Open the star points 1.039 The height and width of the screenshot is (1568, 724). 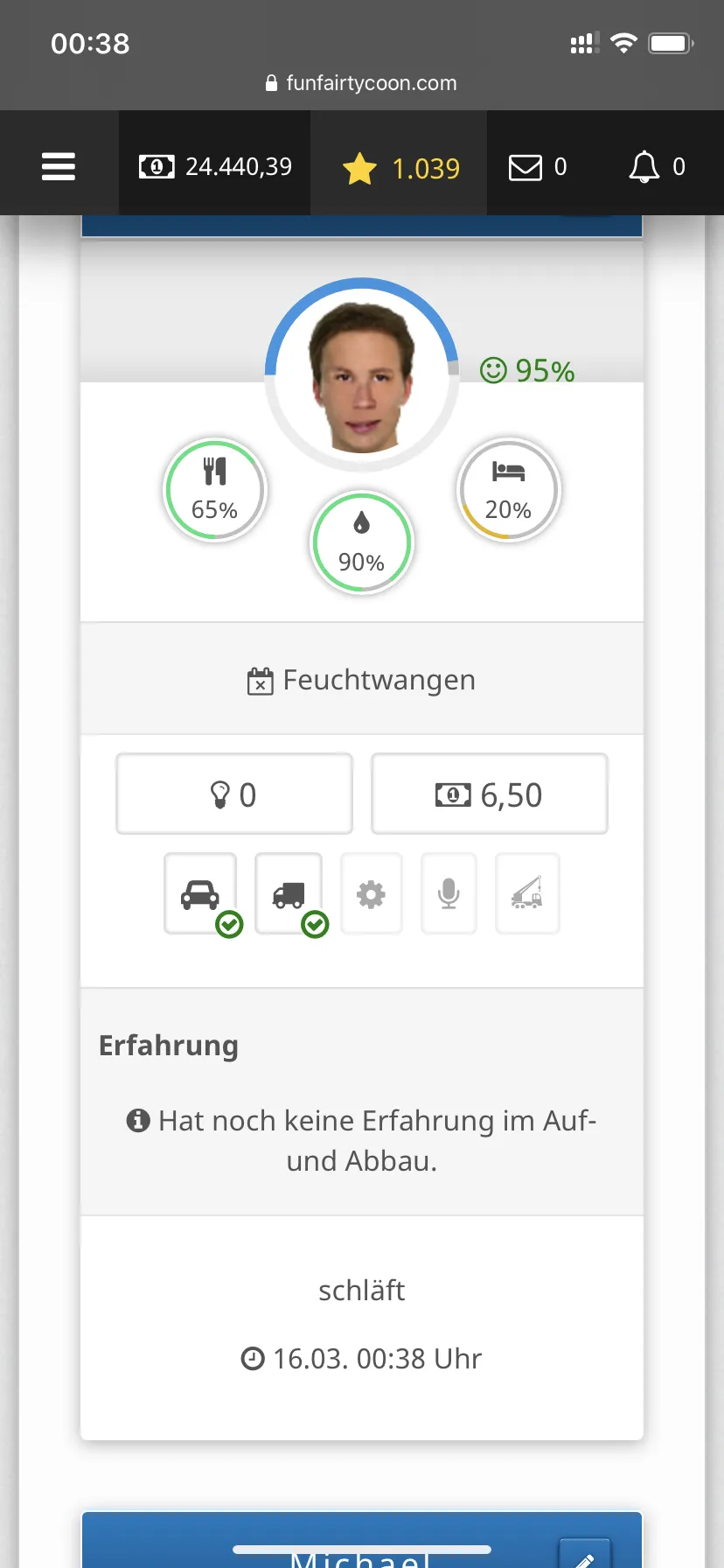tap(400, 168)
